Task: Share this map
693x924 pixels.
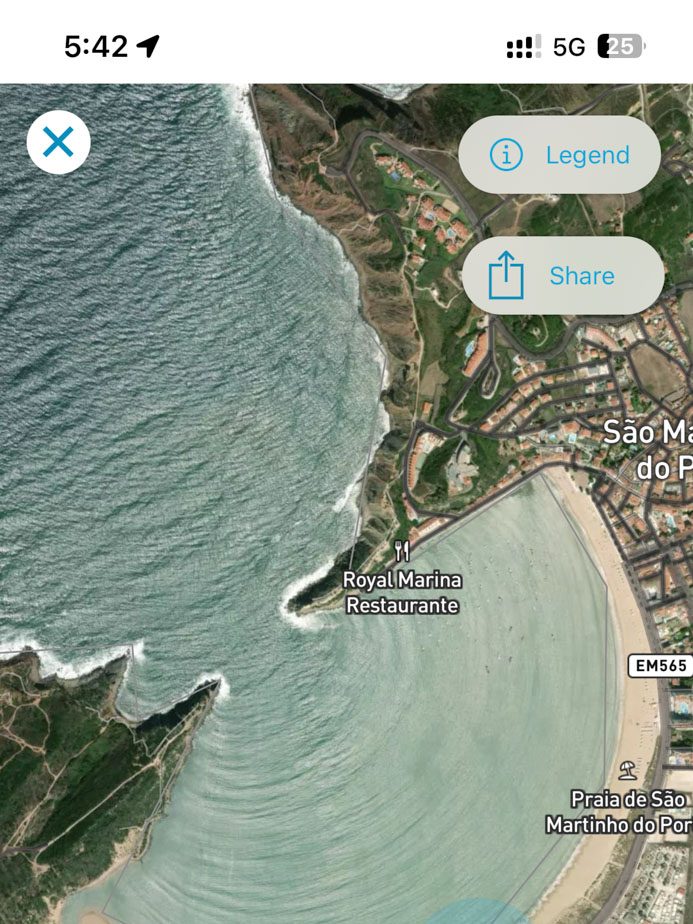Action: click(562, 276)
